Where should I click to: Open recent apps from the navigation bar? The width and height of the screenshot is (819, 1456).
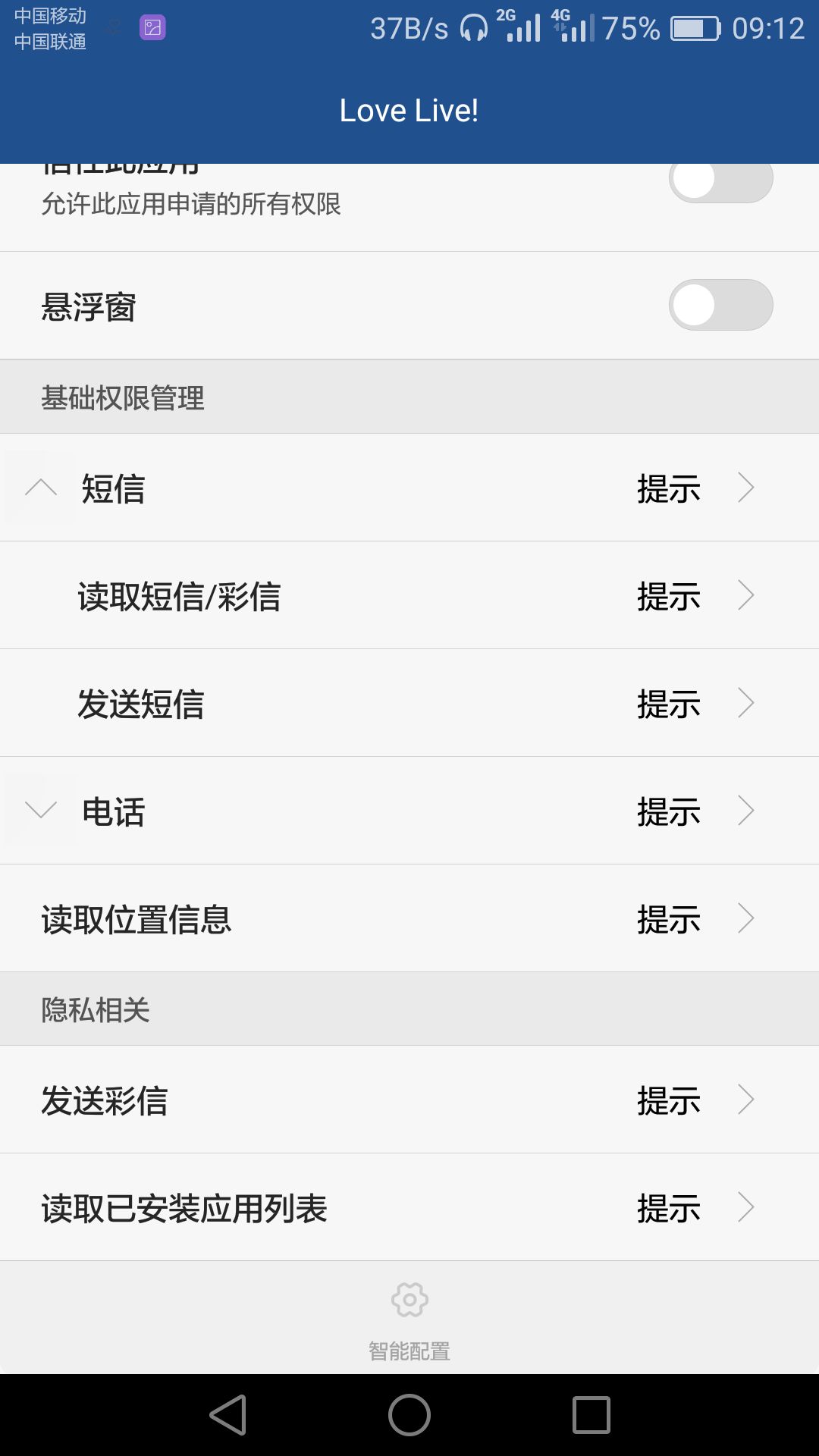pos(591,1415)
